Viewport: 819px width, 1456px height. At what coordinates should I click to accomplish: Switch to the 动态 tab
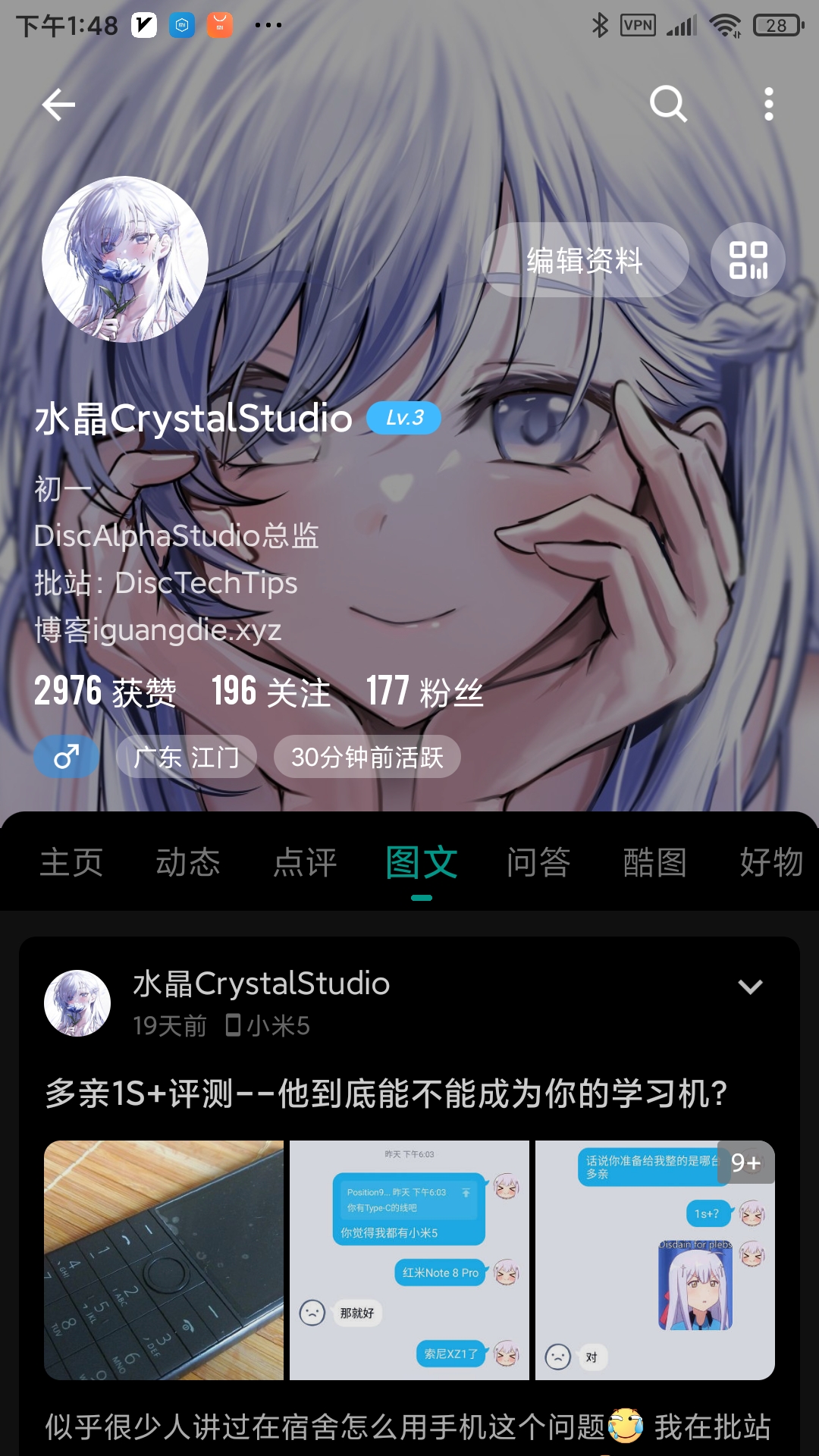coord(188,862)
